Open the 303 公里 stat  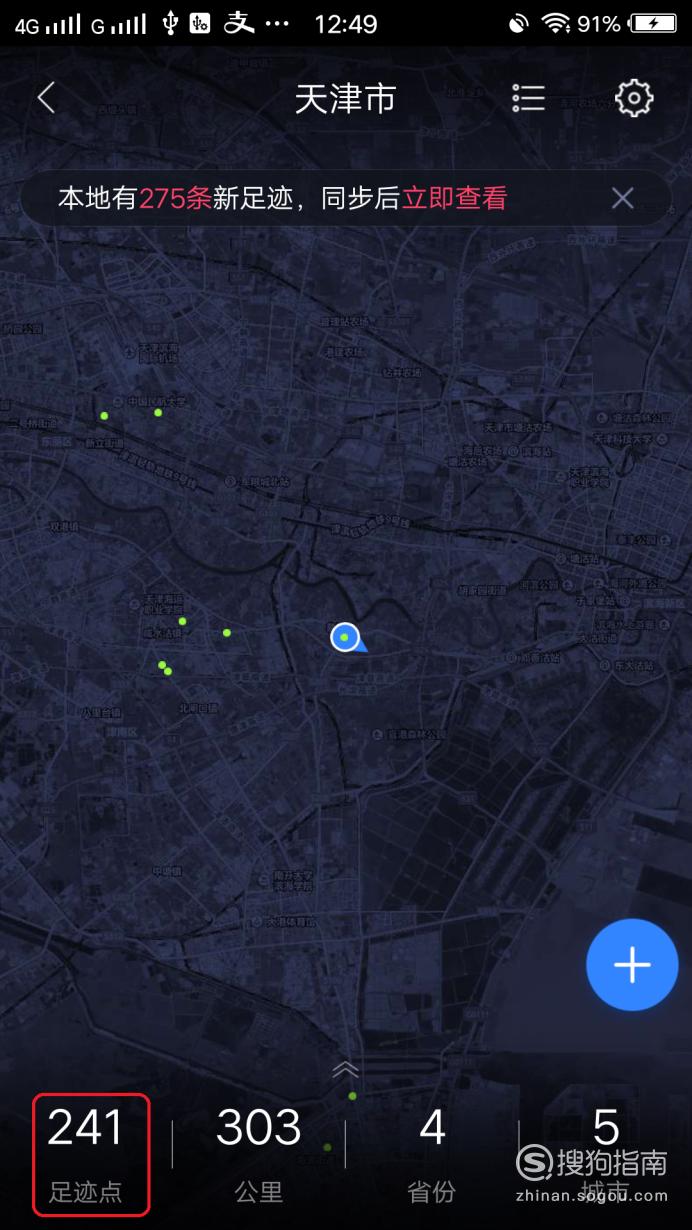[259, 1153]
